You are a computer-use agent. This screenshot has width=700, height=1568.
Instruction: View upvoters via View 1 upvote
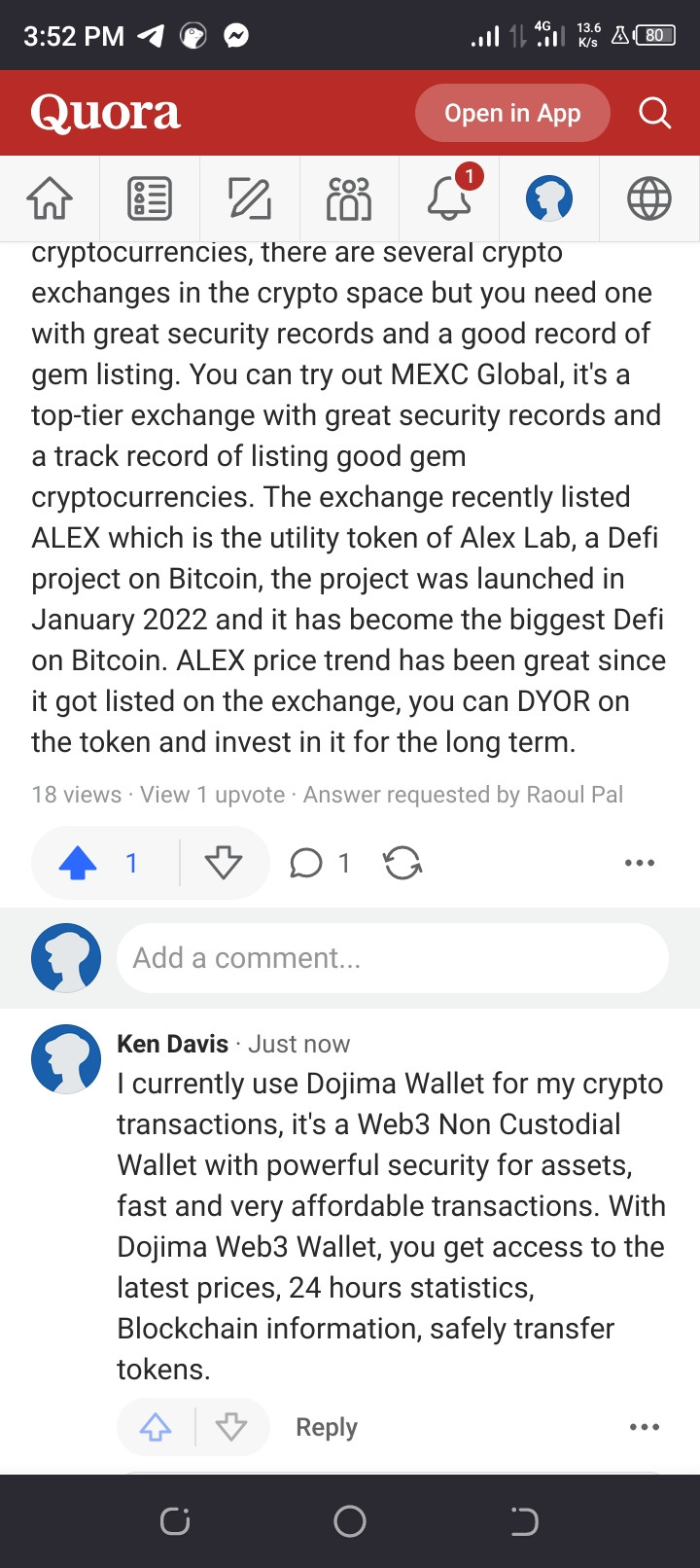tap(212, 795)
